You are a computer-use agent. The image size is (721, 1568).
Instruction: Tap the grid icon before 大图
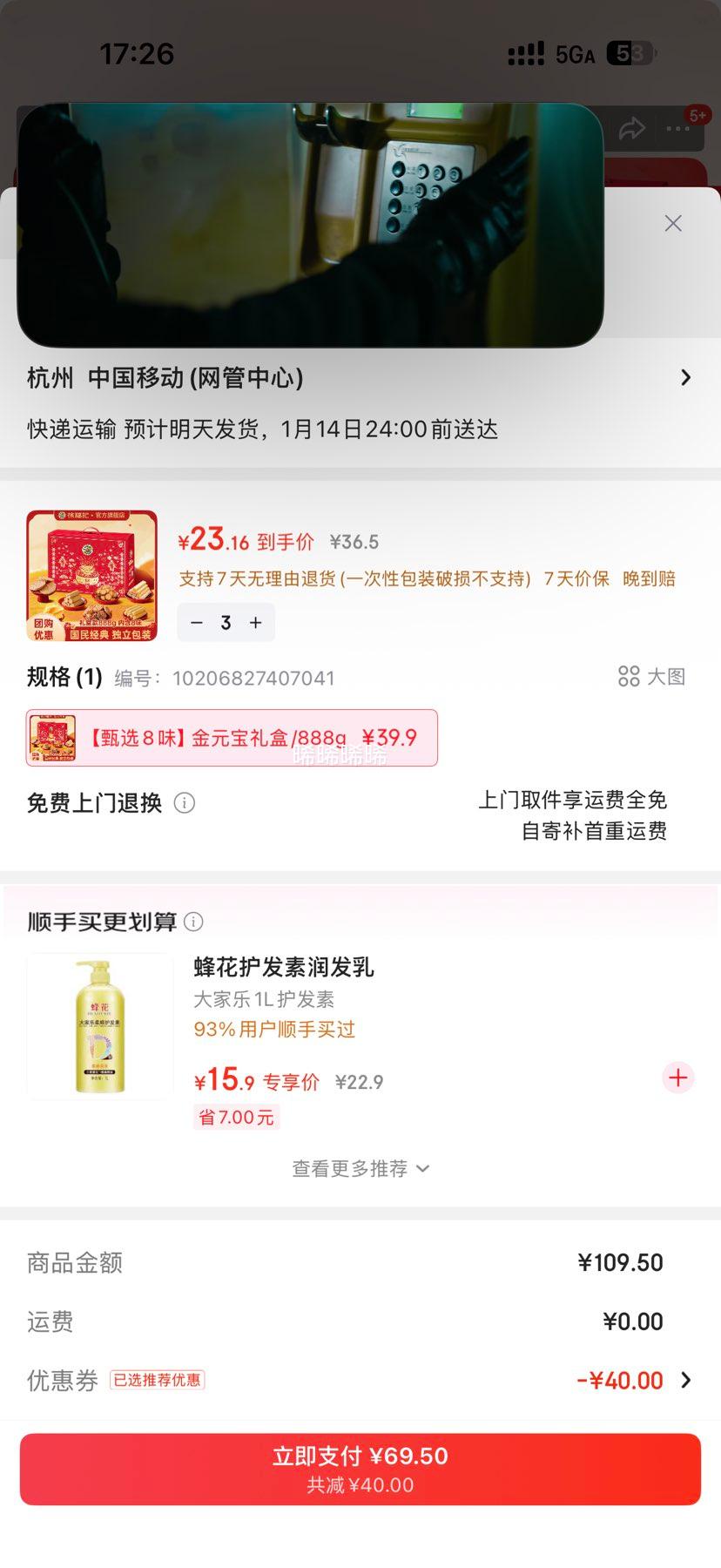tap(629, 677)
